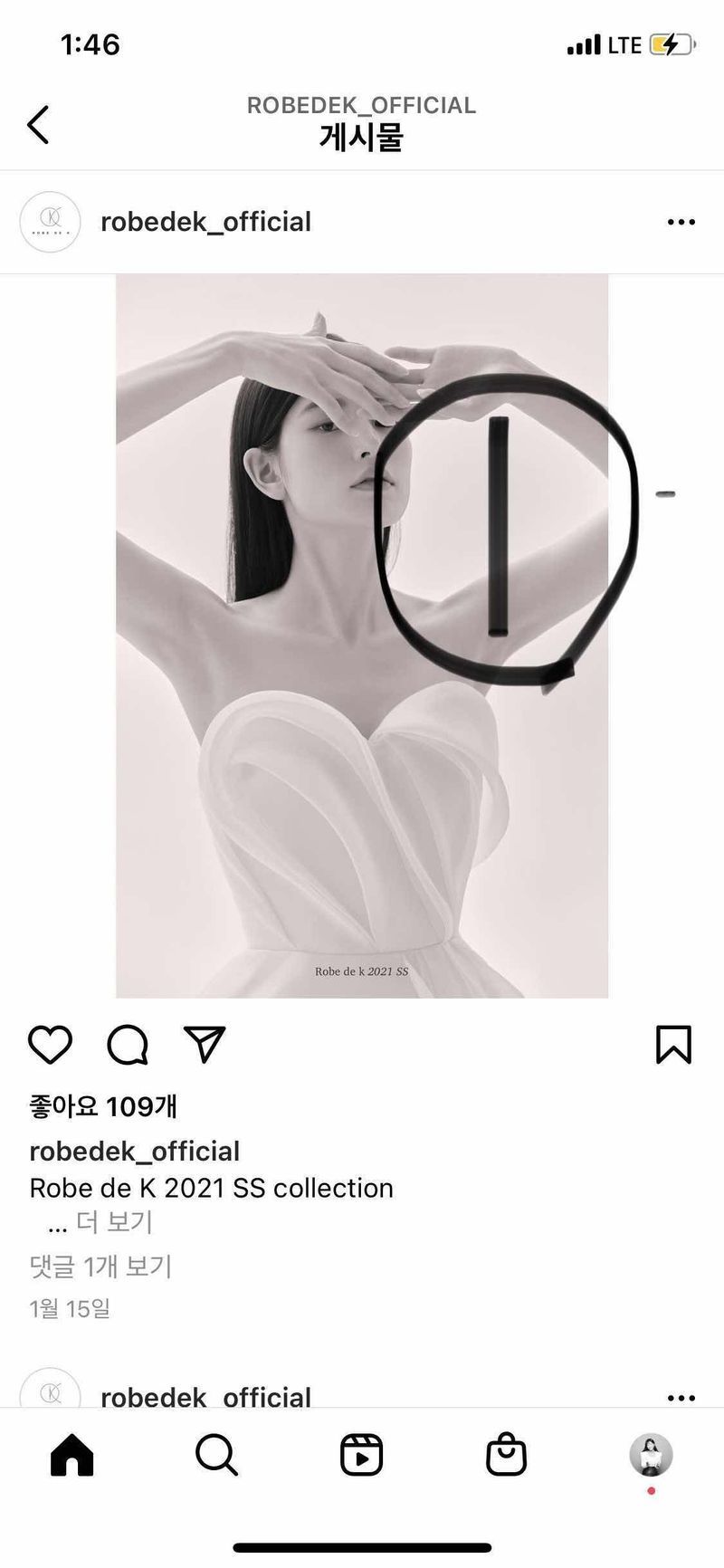Share the post via the paper plane icon

click(x=205, y=1045)
